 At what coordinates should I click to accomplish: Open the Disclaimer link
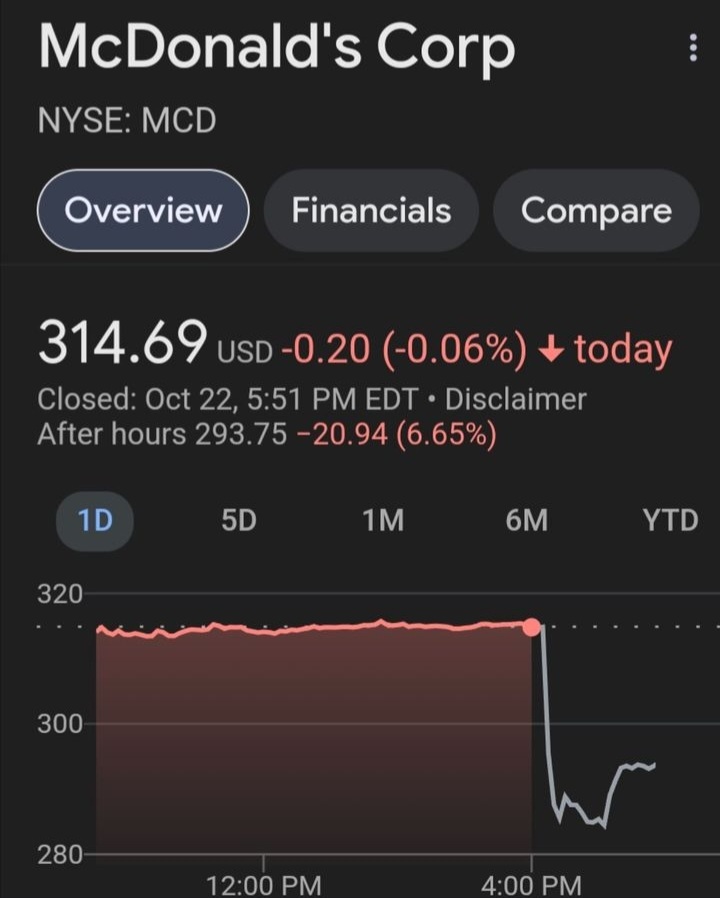(x=515, y=399)
